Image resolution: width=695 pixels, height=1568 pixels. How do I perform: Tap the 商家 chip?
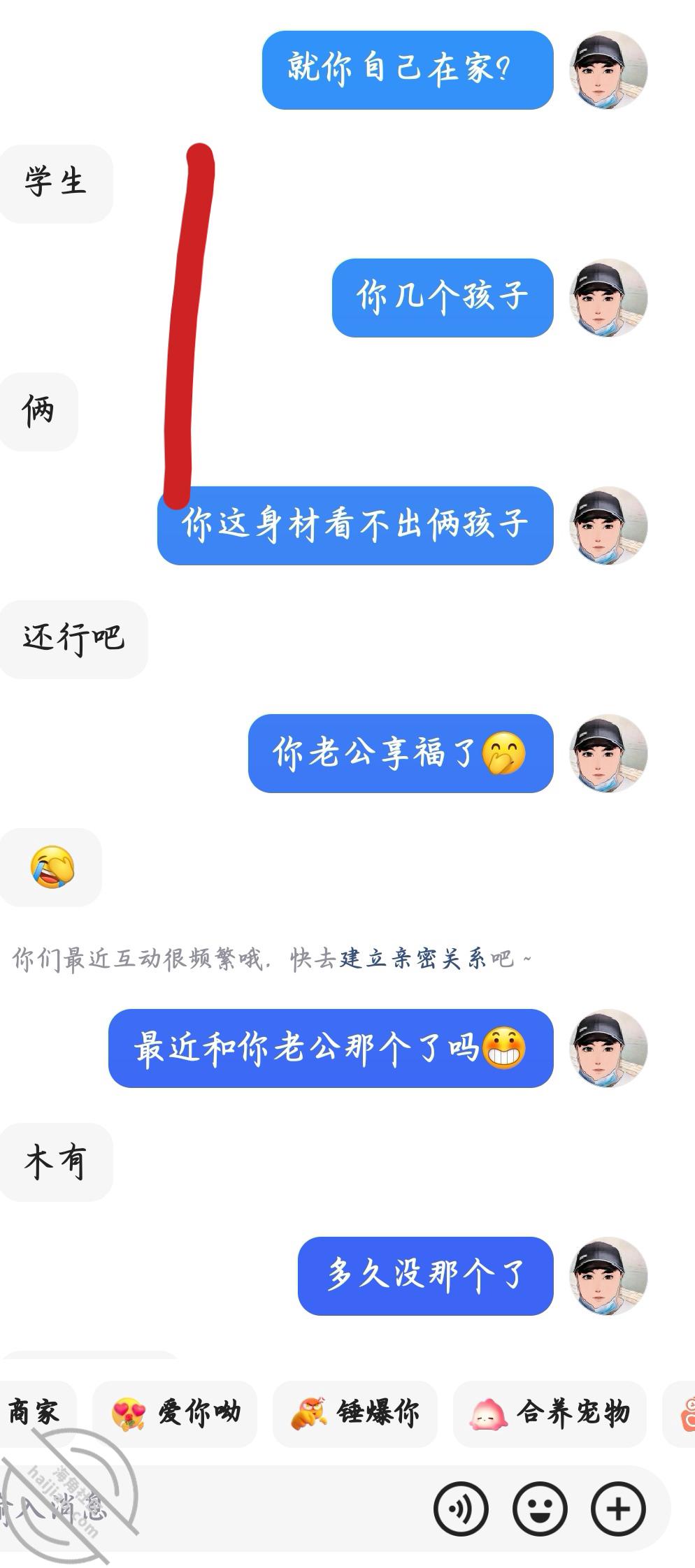tap(35, 1413)
